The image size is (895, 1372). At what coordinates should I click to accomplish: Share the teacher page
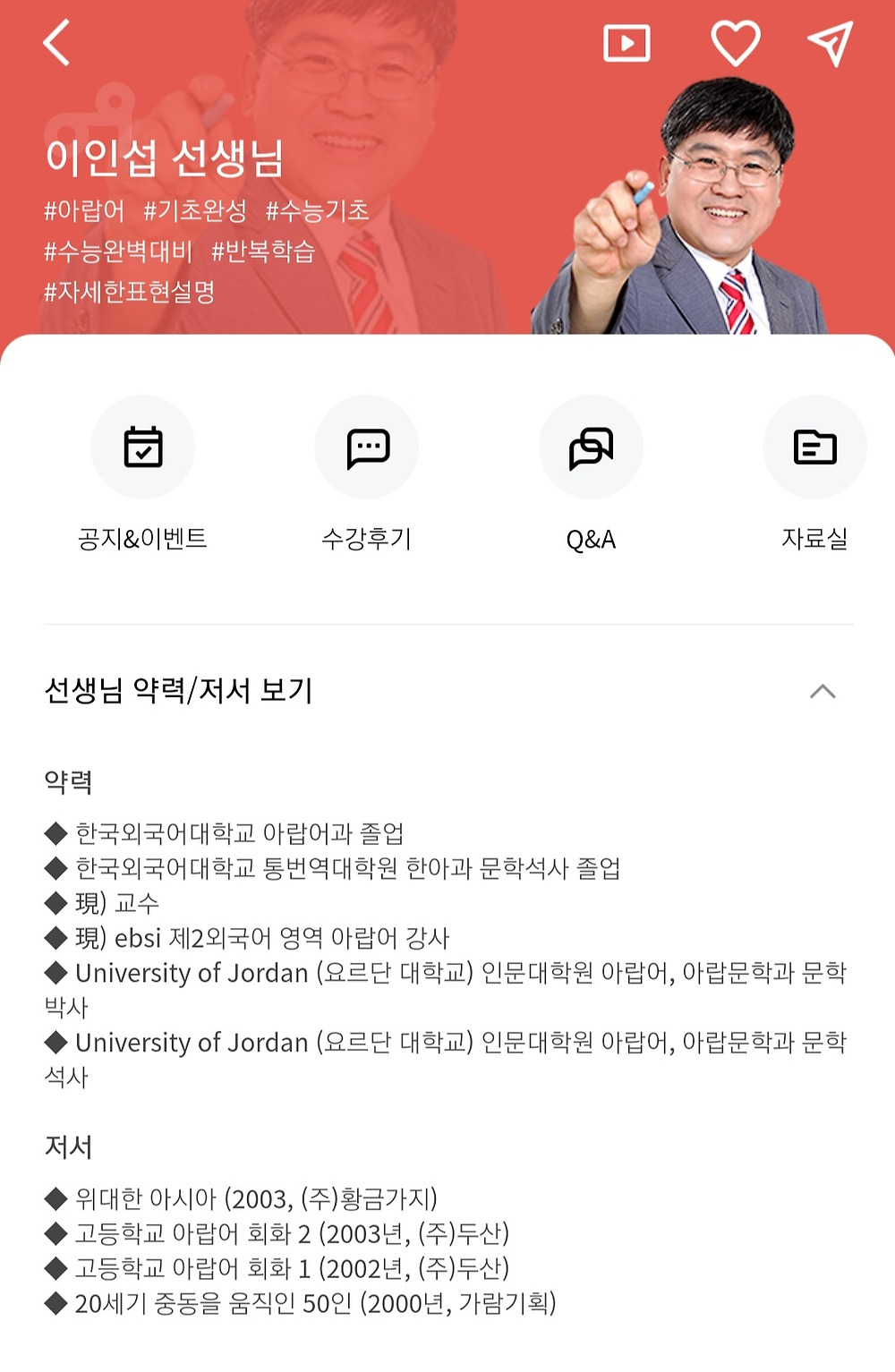[831, 43]
